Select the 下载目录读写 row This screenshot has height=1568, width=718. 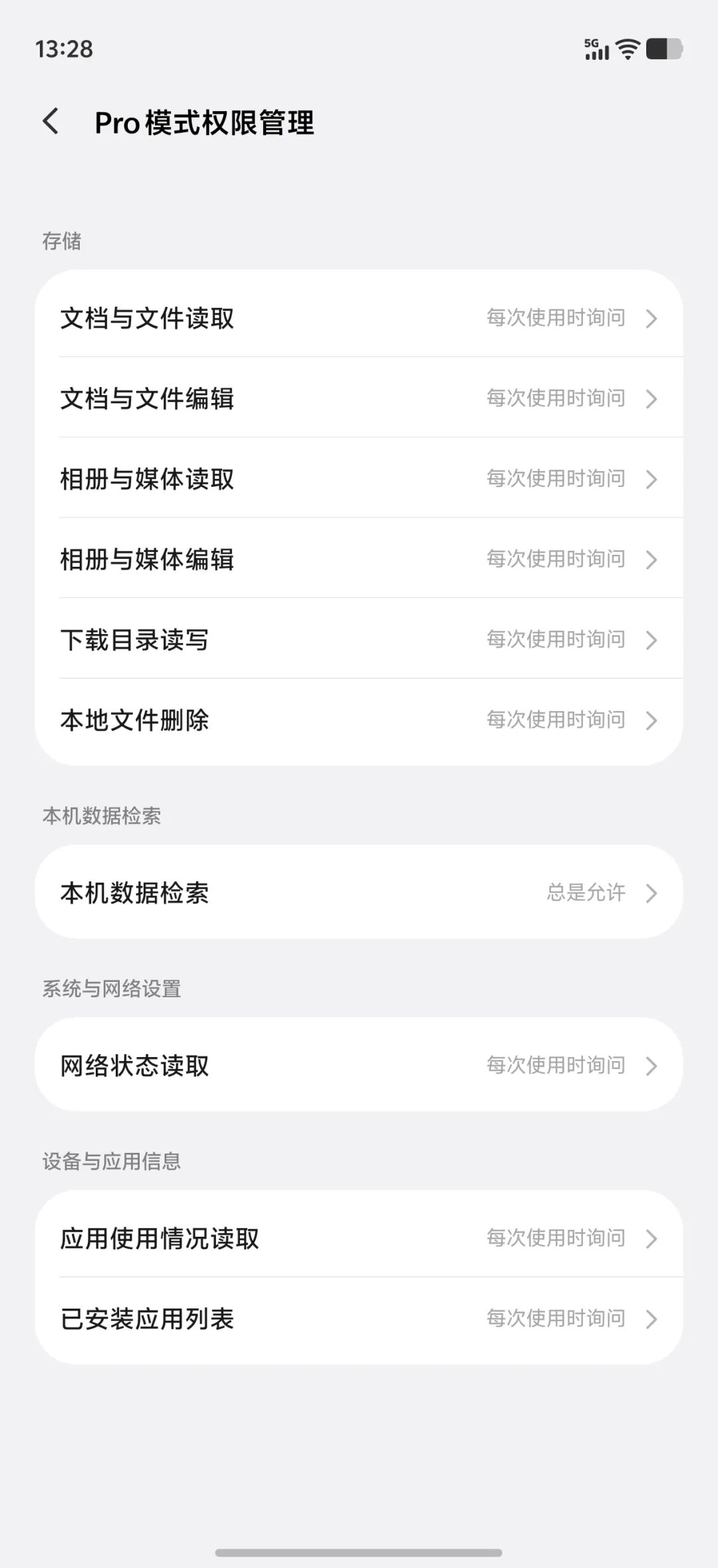pyautogui.click(x=359, y=639)
